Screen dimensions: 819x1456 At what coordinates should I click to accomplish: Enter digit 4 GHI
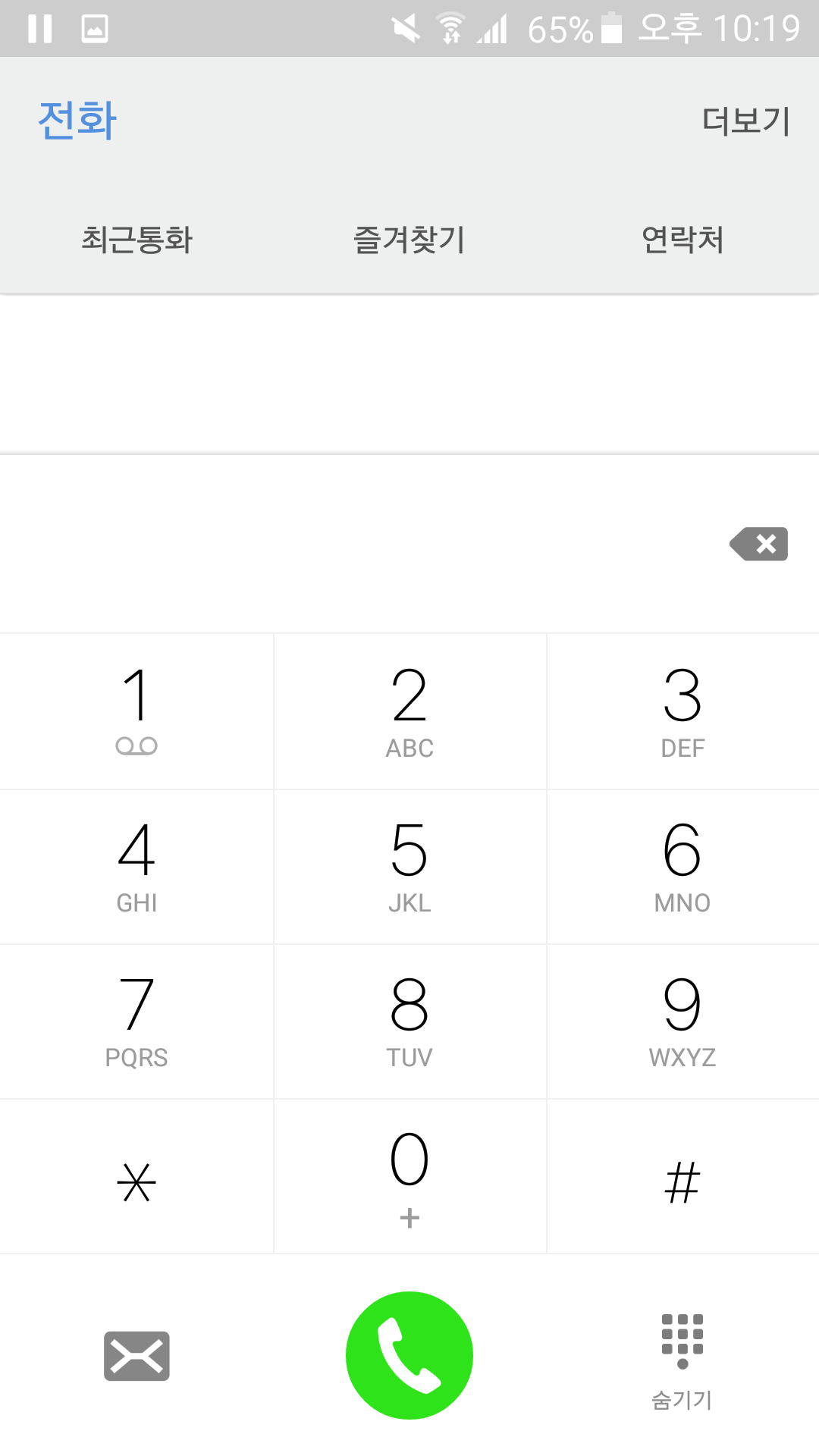(136, 866)
